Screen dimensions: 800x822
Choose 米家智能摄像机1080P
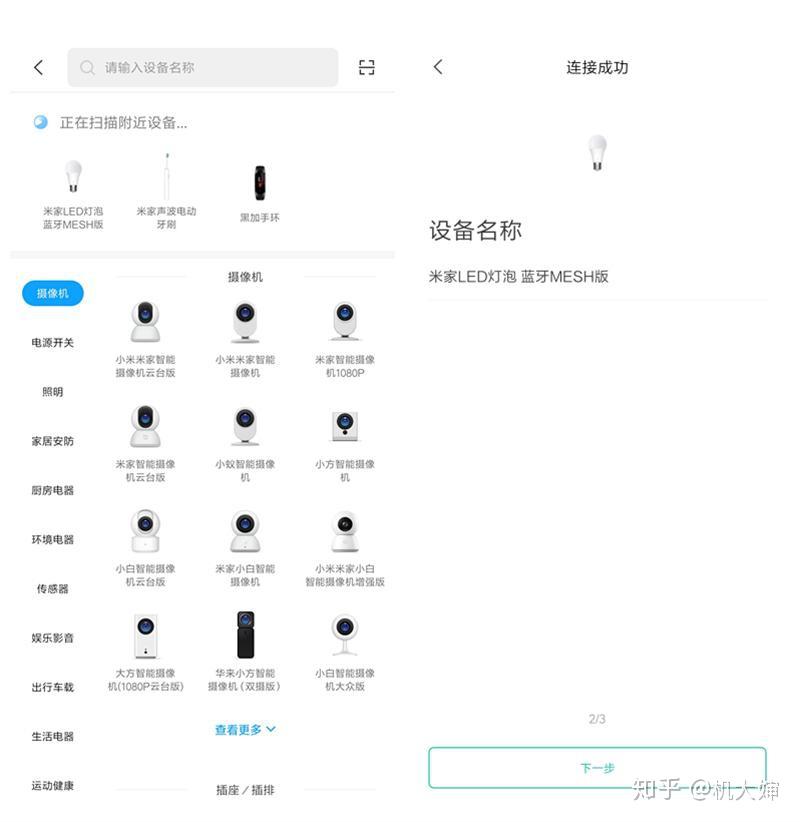tap(345, 338)
